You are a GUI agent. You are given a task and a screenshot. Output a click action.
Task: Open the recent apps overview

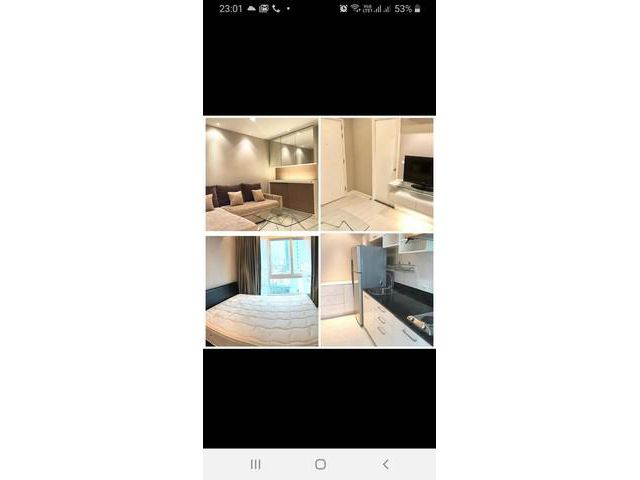click(x=255, y=464)
